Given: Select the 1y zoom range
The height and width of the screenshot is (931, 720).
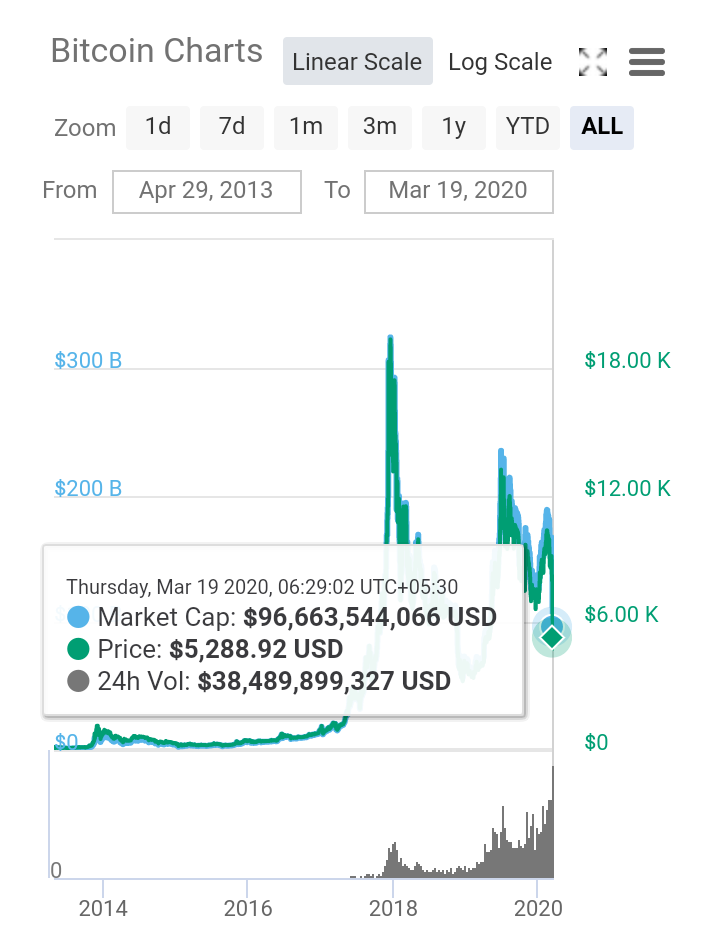Looking at the screenshot, I should [454, 127].
